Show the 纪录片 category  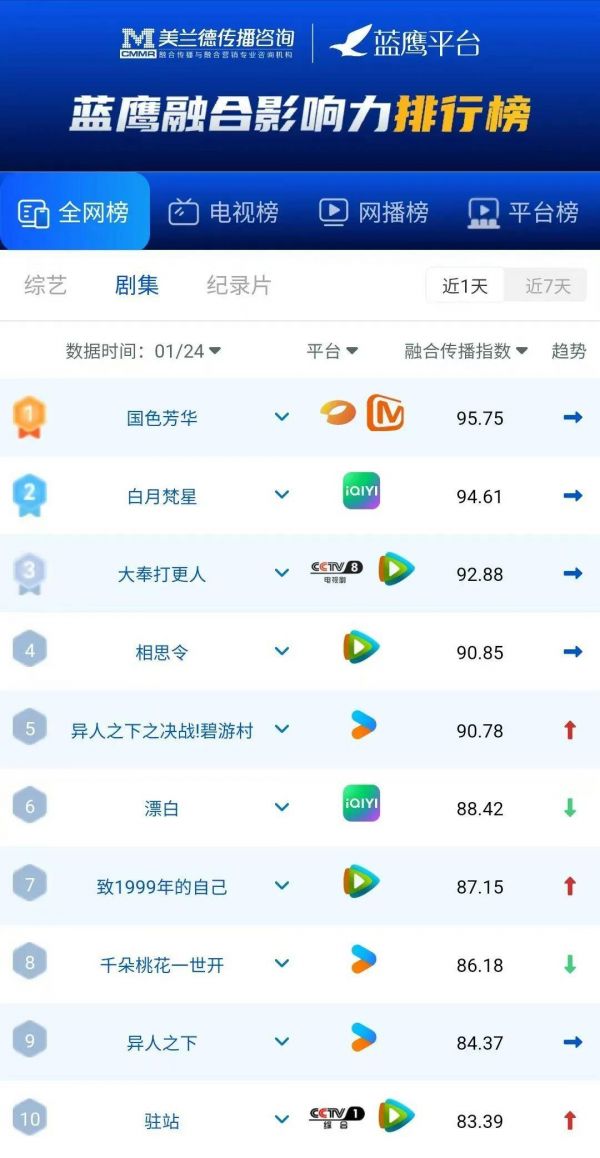pos(239,285)
